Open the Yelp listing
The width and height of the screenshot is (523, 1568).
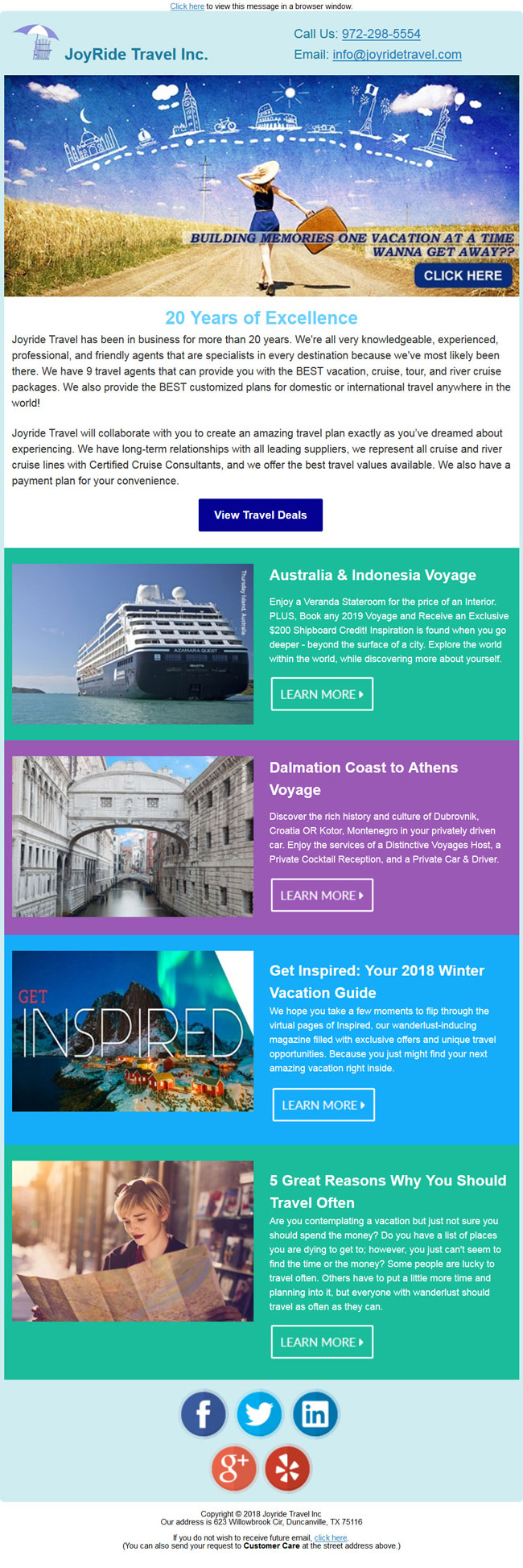(287, 1468)
